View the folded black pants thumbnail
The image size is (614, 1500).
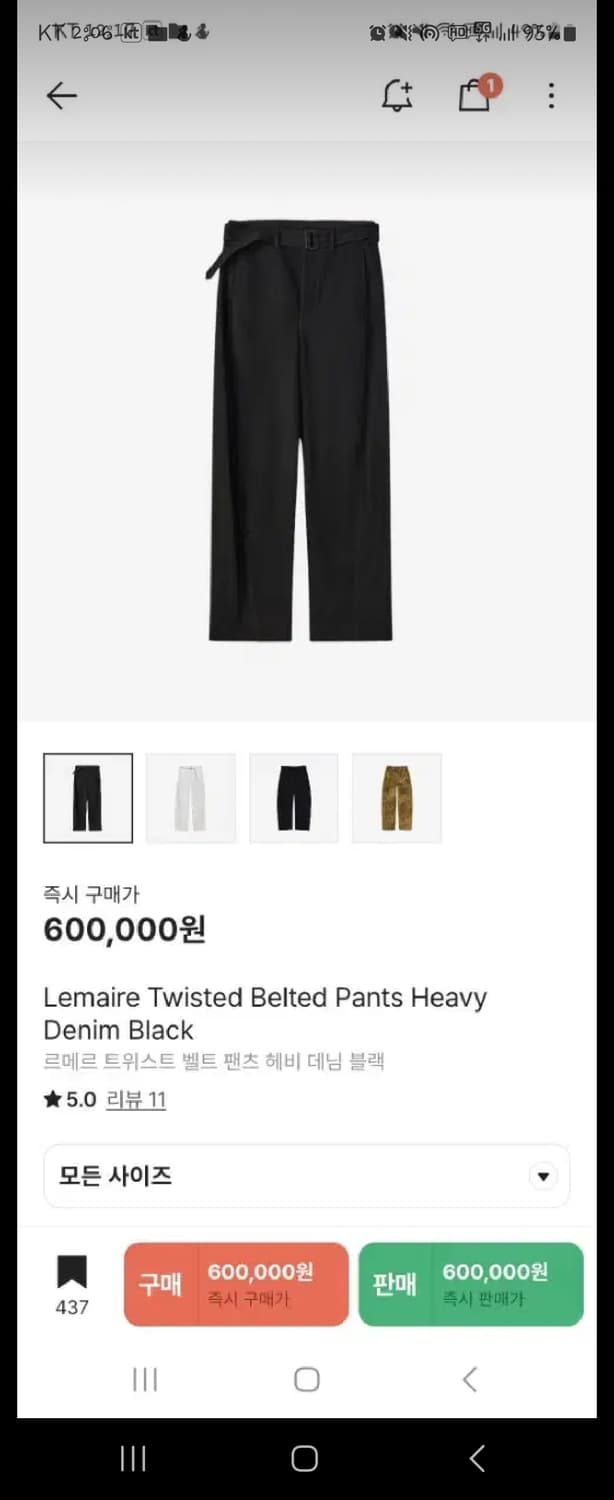coord(294,798)
